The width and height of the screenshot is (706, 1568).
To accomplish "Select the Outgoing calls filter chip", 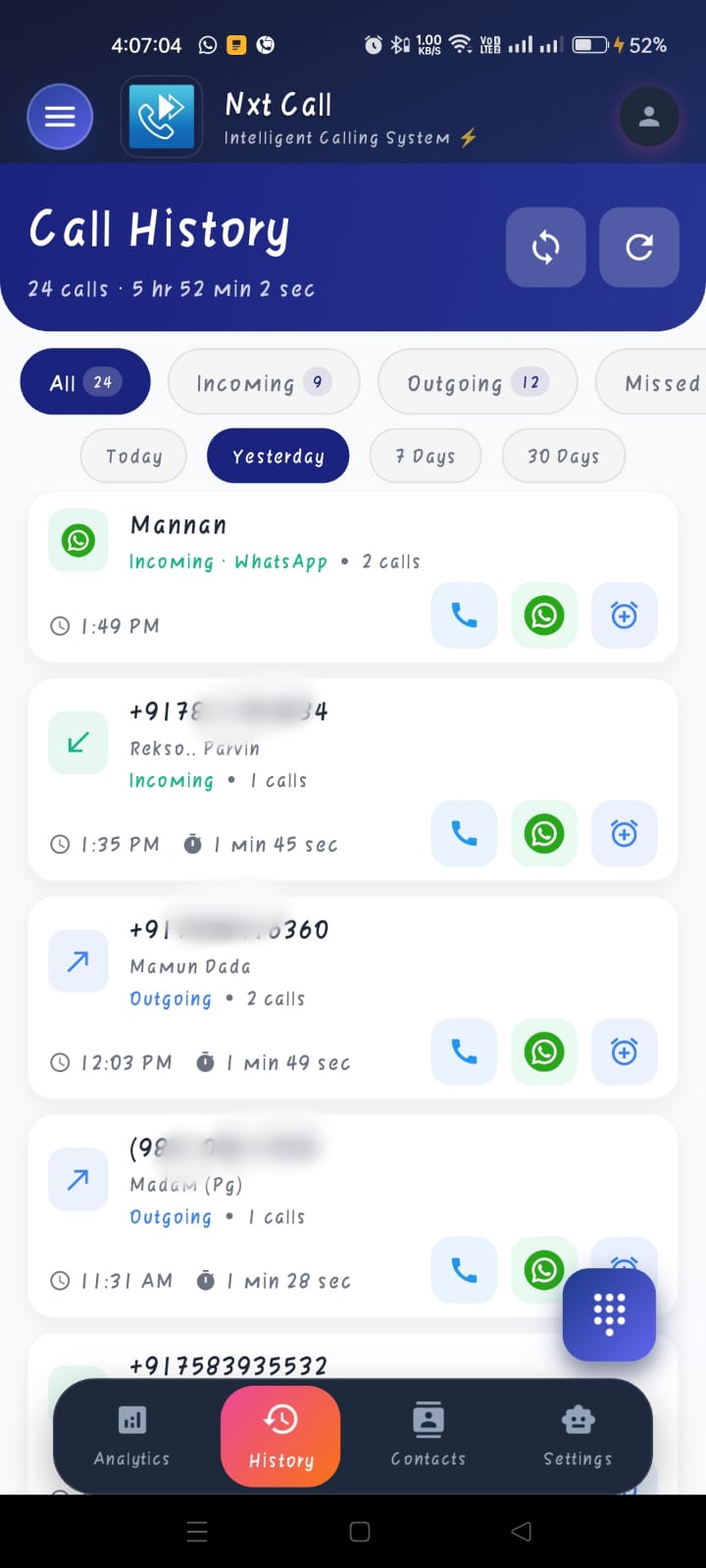I will [477, 383].
